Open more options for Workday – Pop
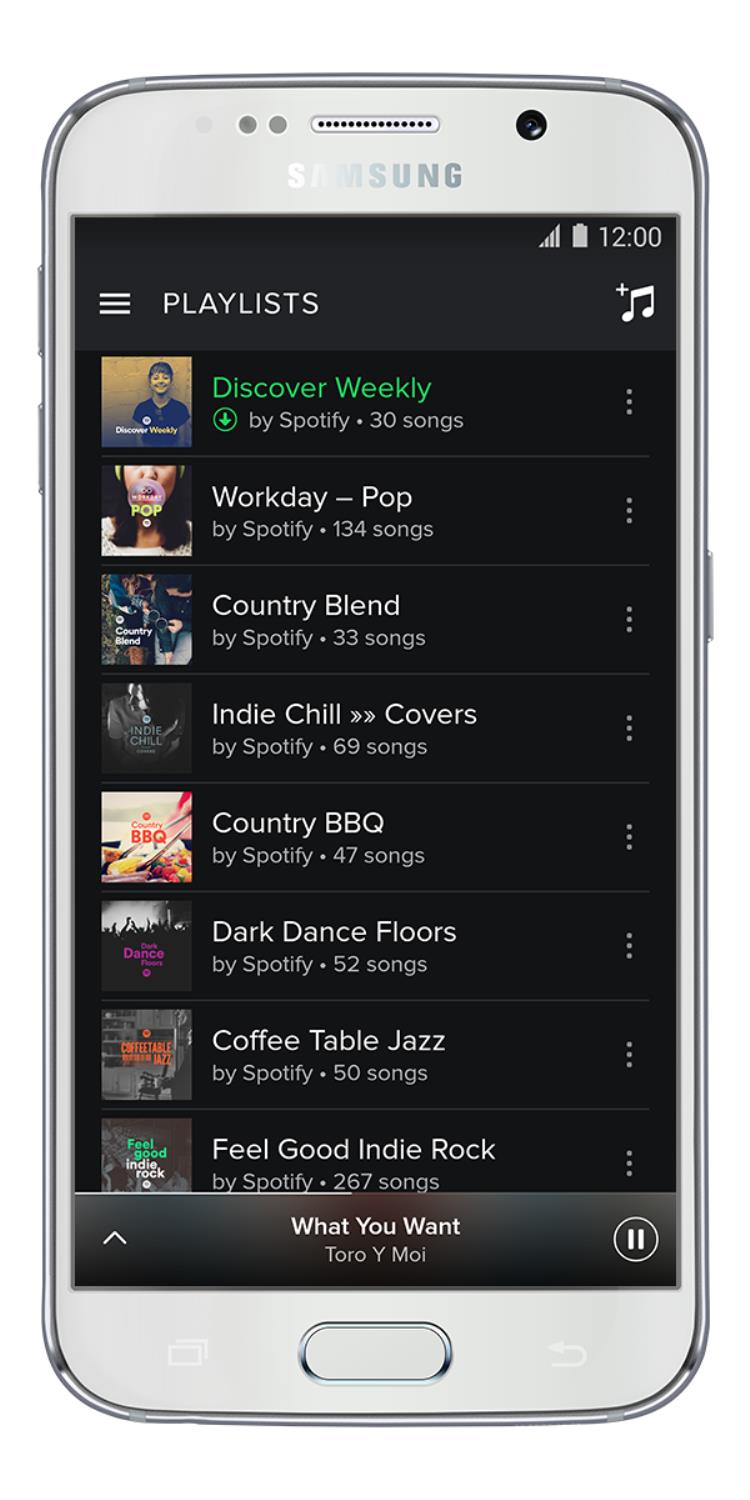 [629, 511]
